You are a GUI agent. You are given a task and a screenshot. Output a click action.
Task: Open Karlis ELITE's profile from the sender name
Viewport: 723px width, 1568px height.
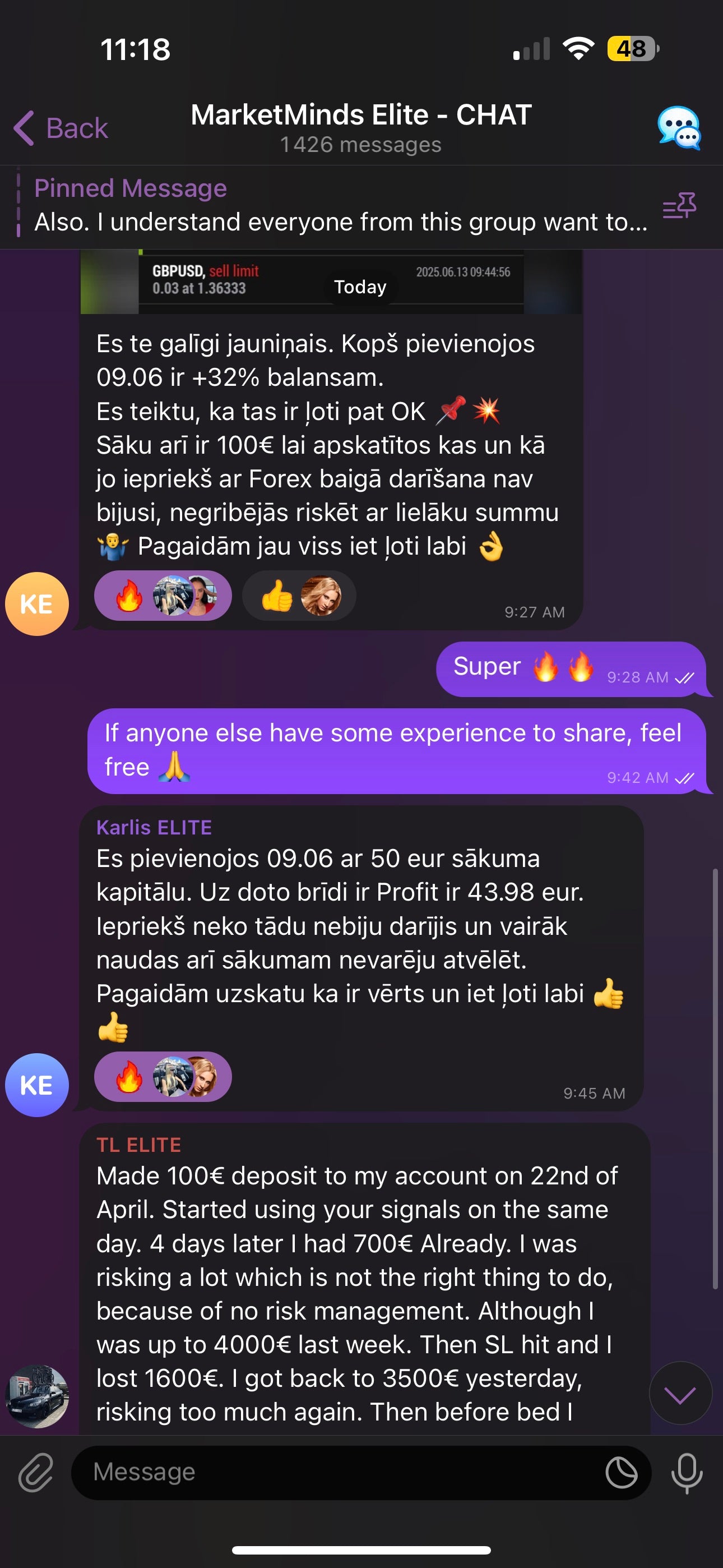pos(154,827)
